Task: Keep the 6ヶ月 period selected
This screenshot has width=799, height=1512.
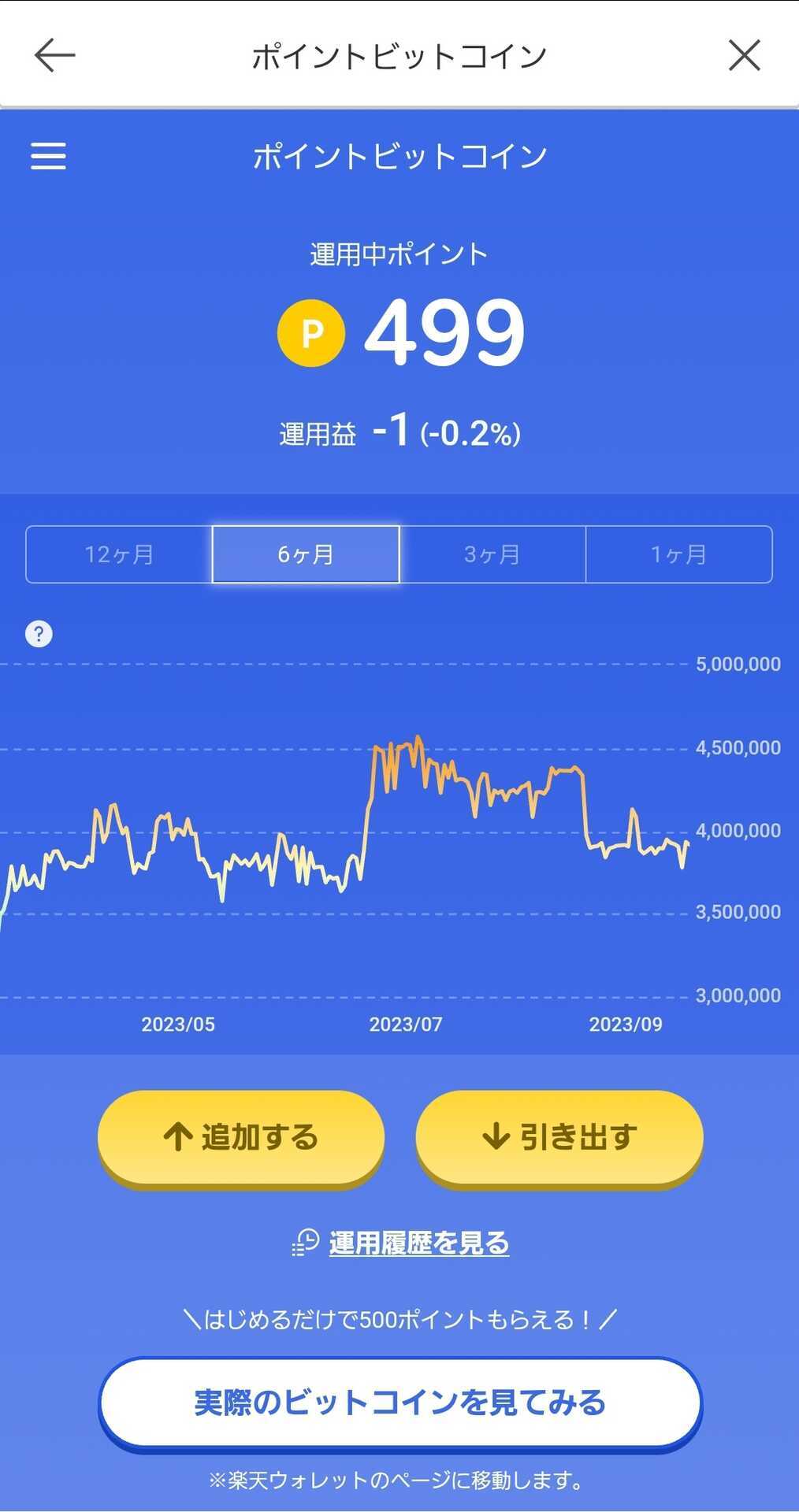Action: coord(305,554)
